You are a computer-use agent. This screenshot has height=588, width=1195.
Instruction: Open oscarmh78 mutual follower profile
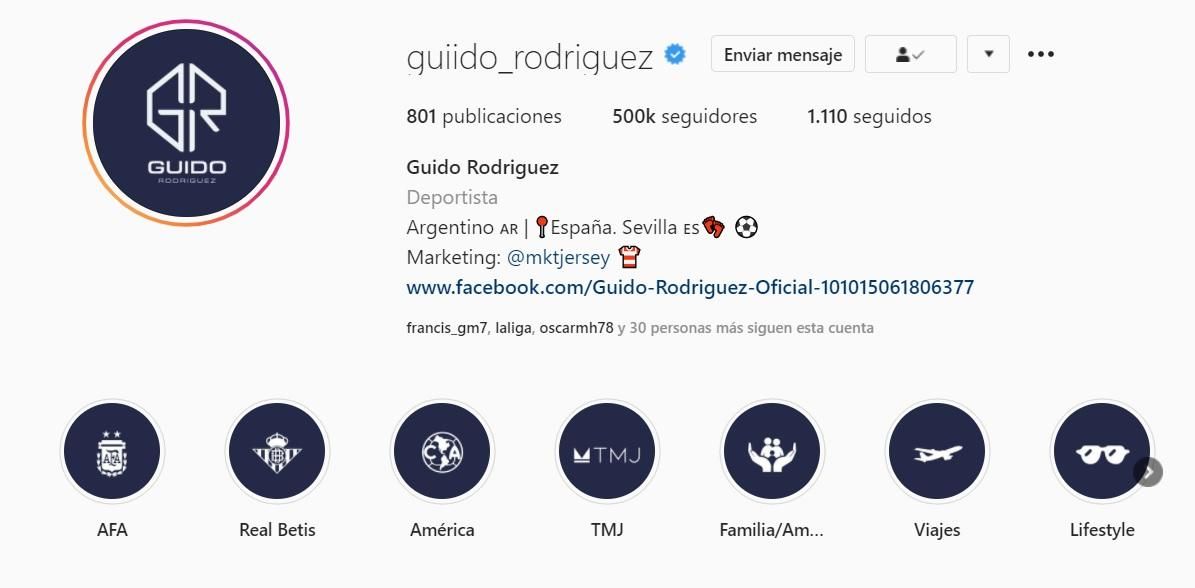(x=575, y=327)
